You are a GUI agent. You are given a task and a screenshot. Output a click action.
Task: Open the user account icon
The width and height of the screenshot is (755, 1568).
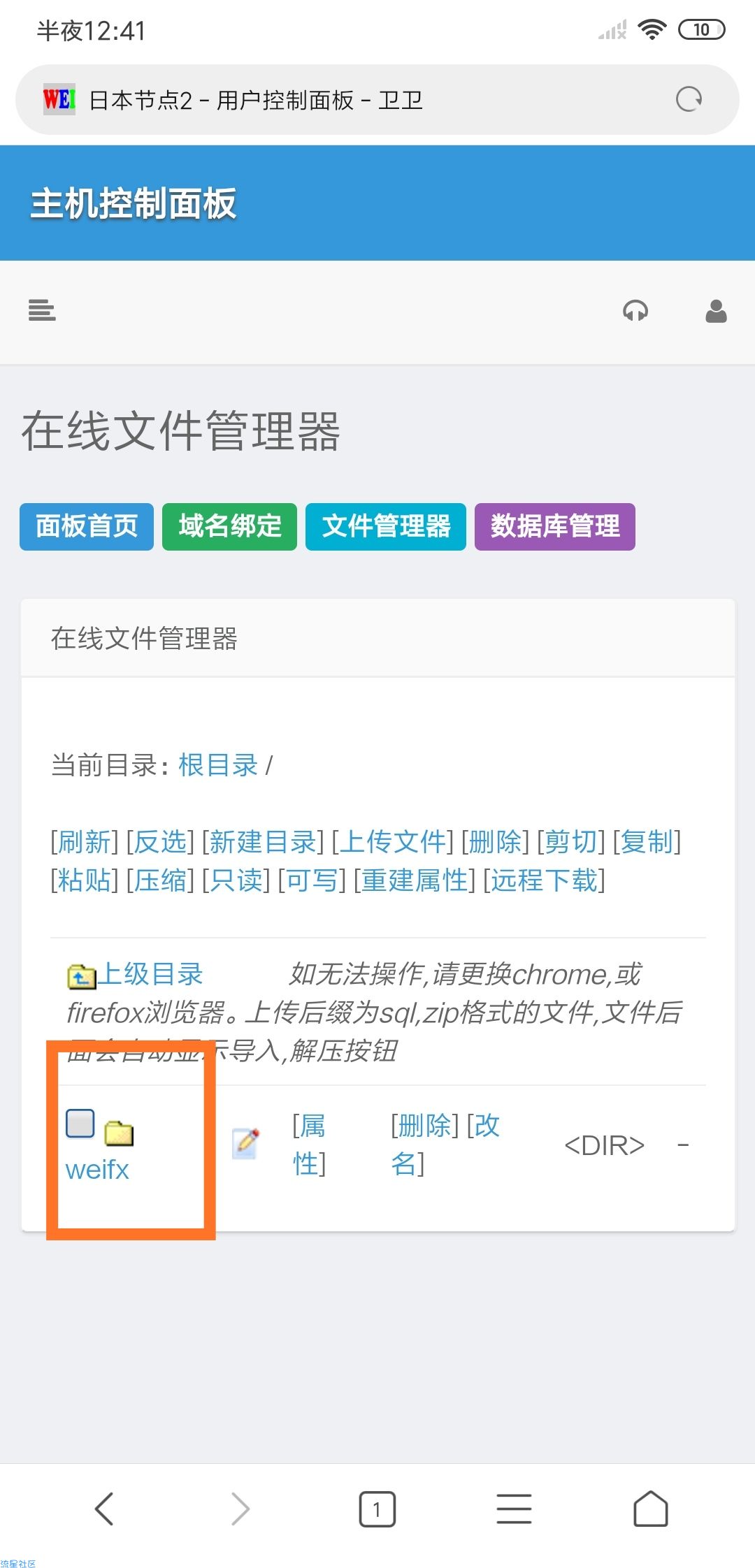tap(716, 311)
